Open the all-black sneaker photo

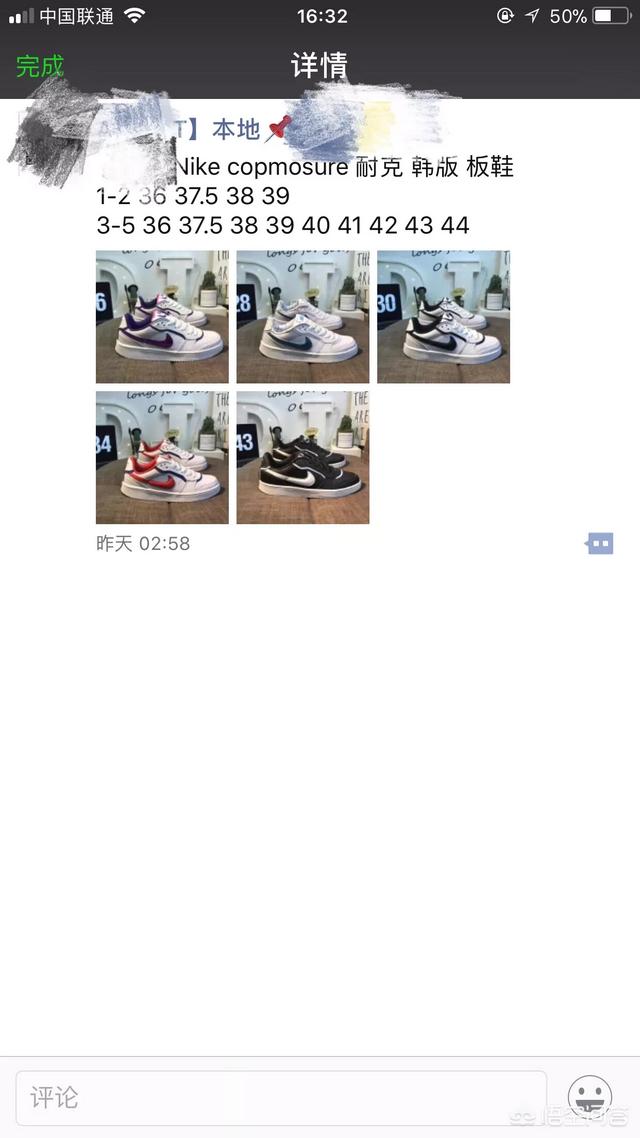click(303, 458)
